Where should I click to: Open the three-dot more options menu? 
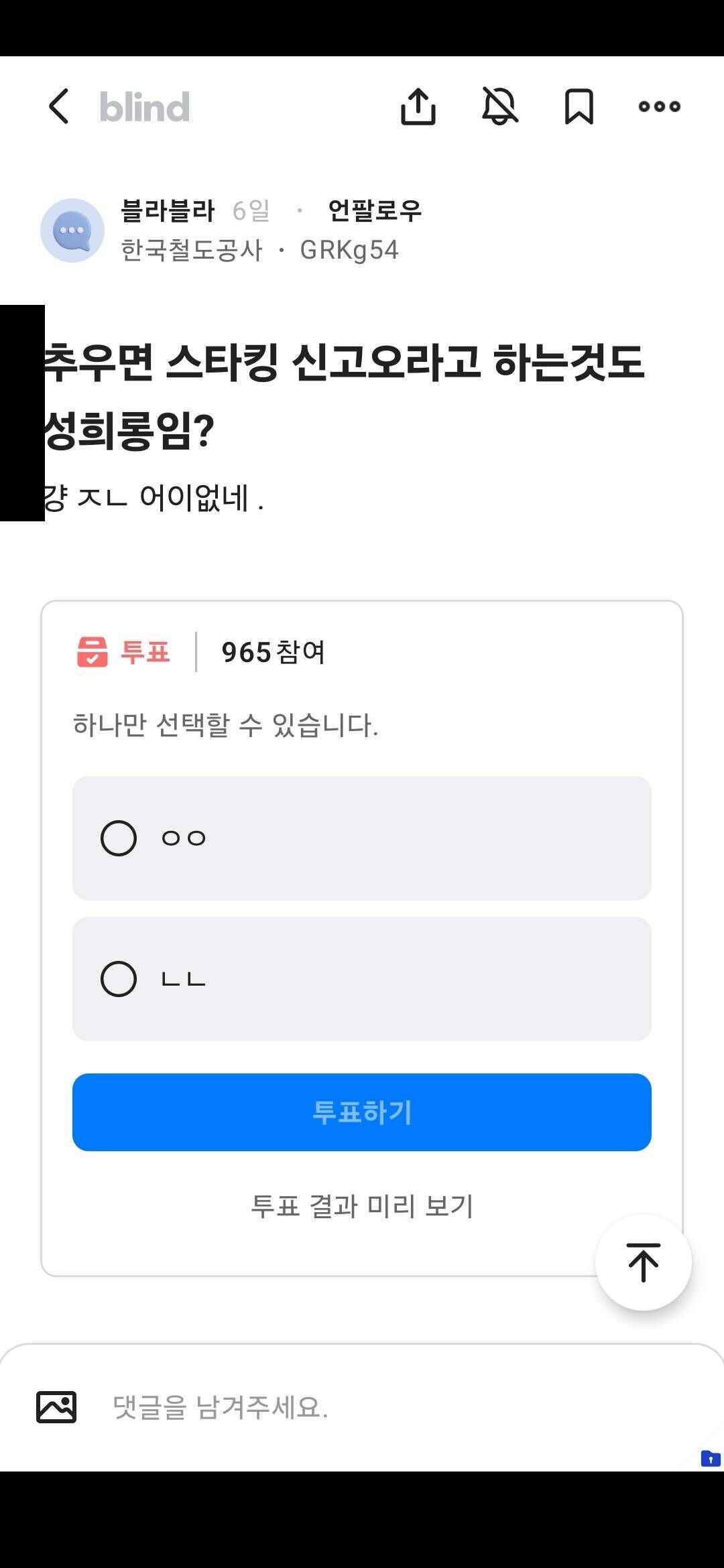click(658, 107)
